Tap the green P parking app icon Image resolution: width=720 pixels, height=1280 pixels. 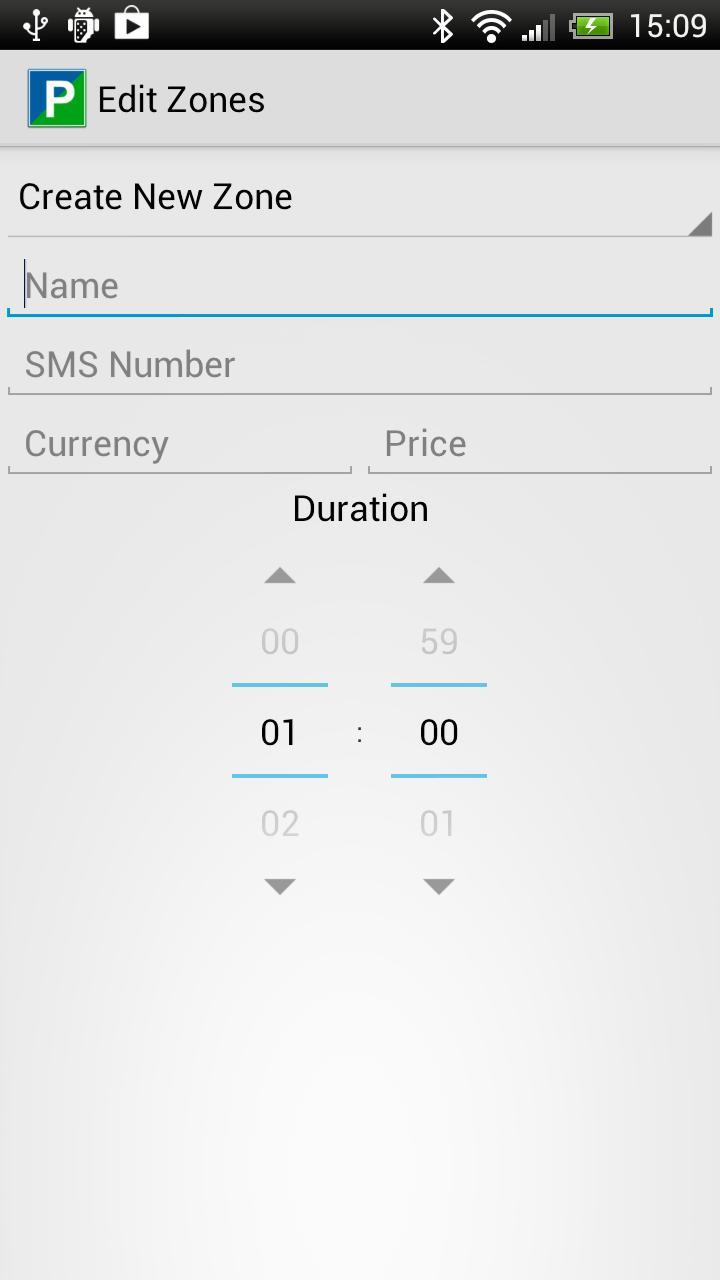55,97
